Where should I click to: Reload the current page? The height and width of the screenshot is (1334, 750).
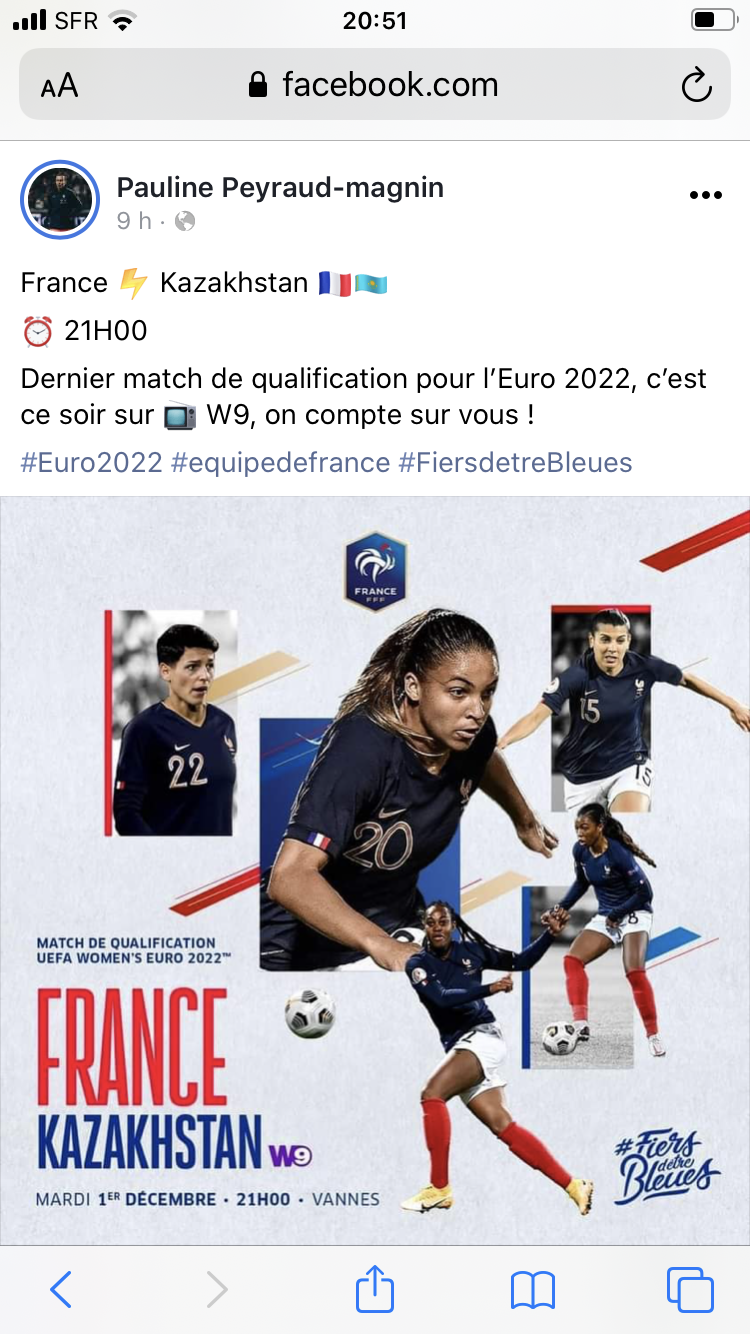[695, 86]
